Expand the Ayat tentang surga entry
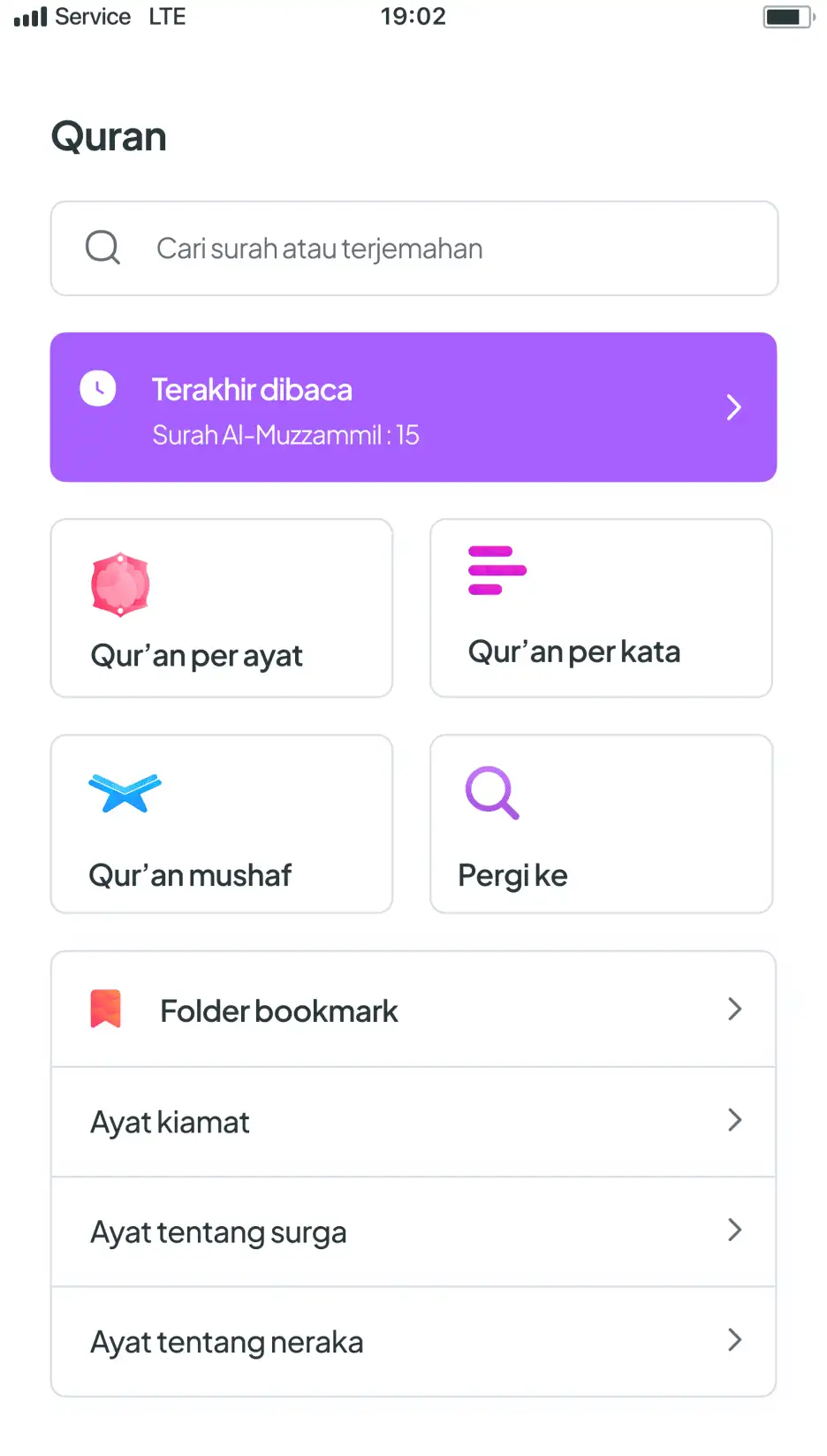 pos(735,1231)
